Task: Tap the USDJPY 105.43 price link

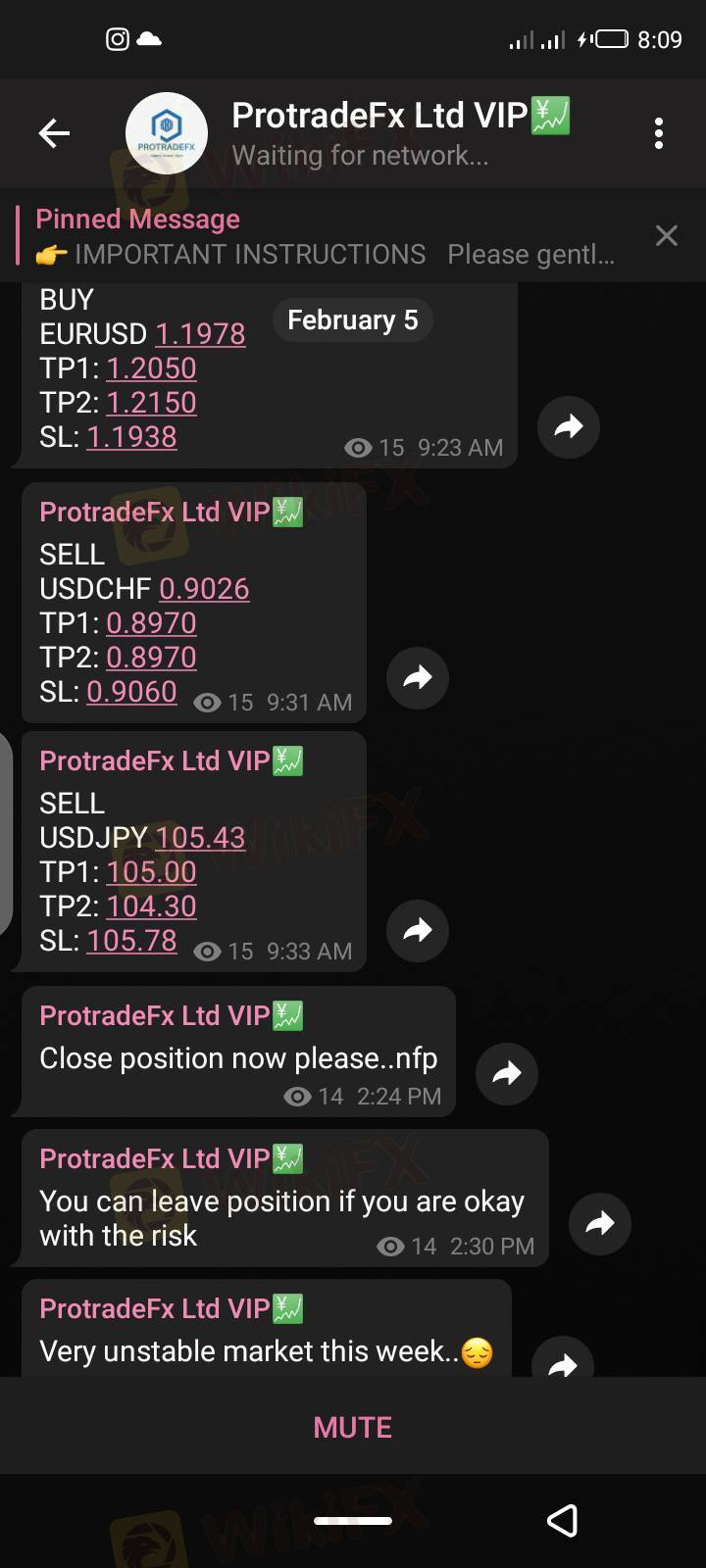Action: [x=200, y=838]
